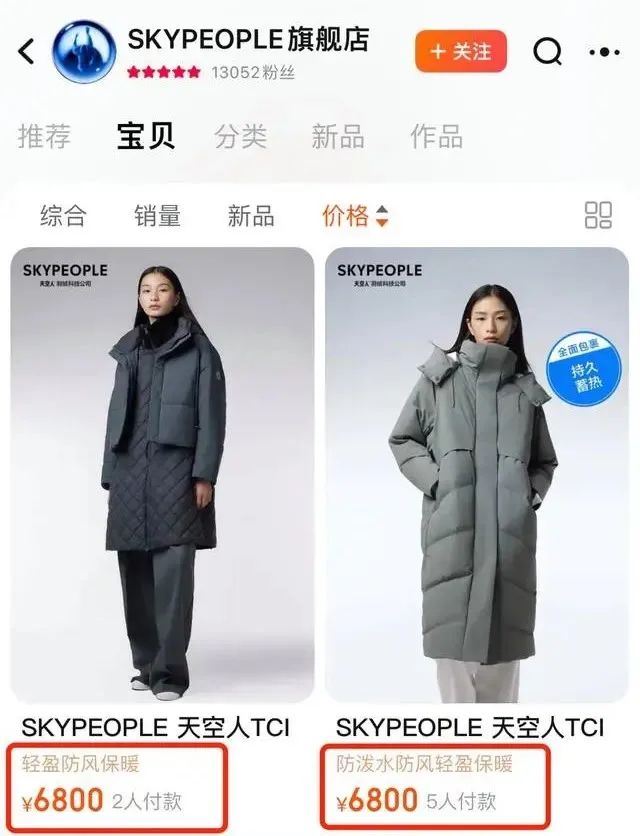Select the 宝贝 tab
640x836 pixels.
point(146,136)
